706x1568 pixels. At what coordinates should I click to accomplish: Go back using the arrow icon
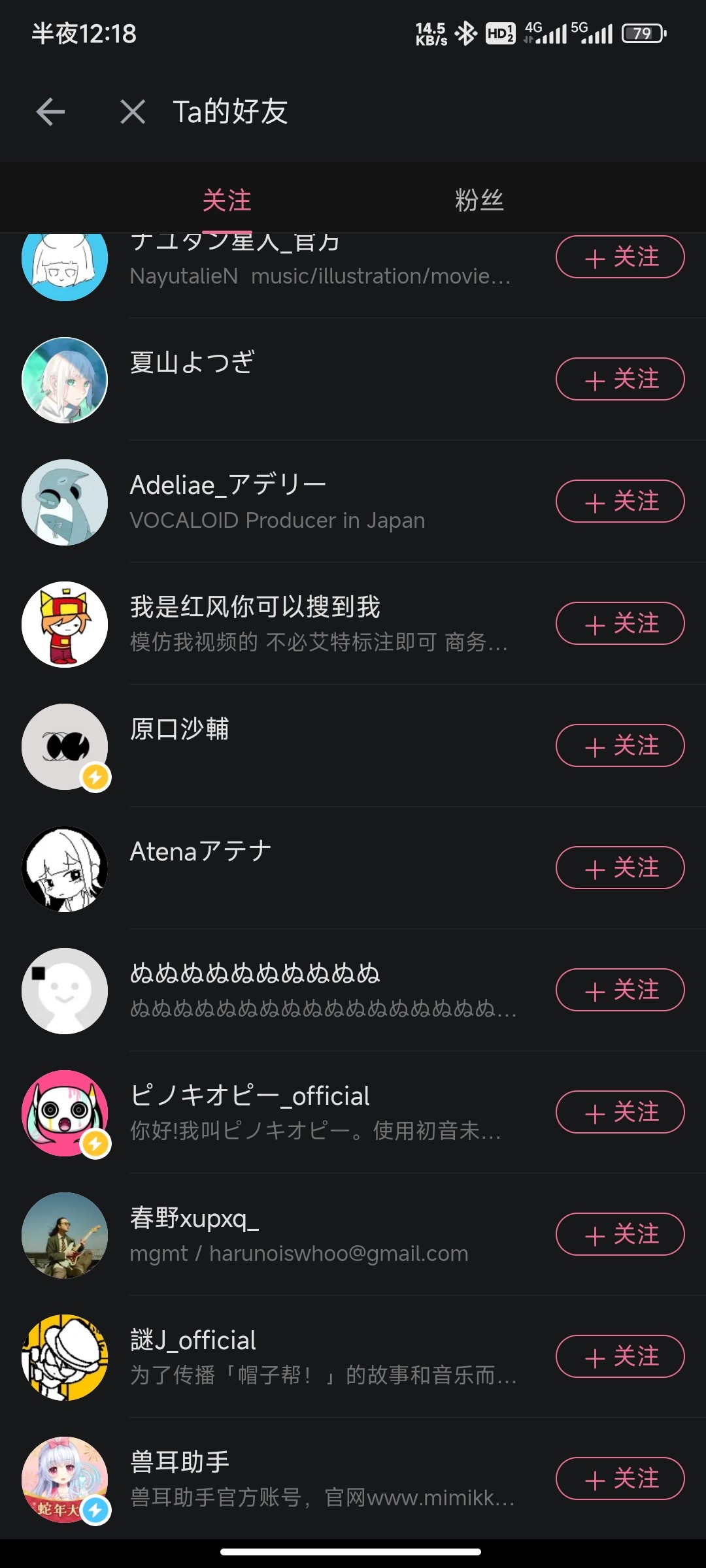tap(50, 112)
